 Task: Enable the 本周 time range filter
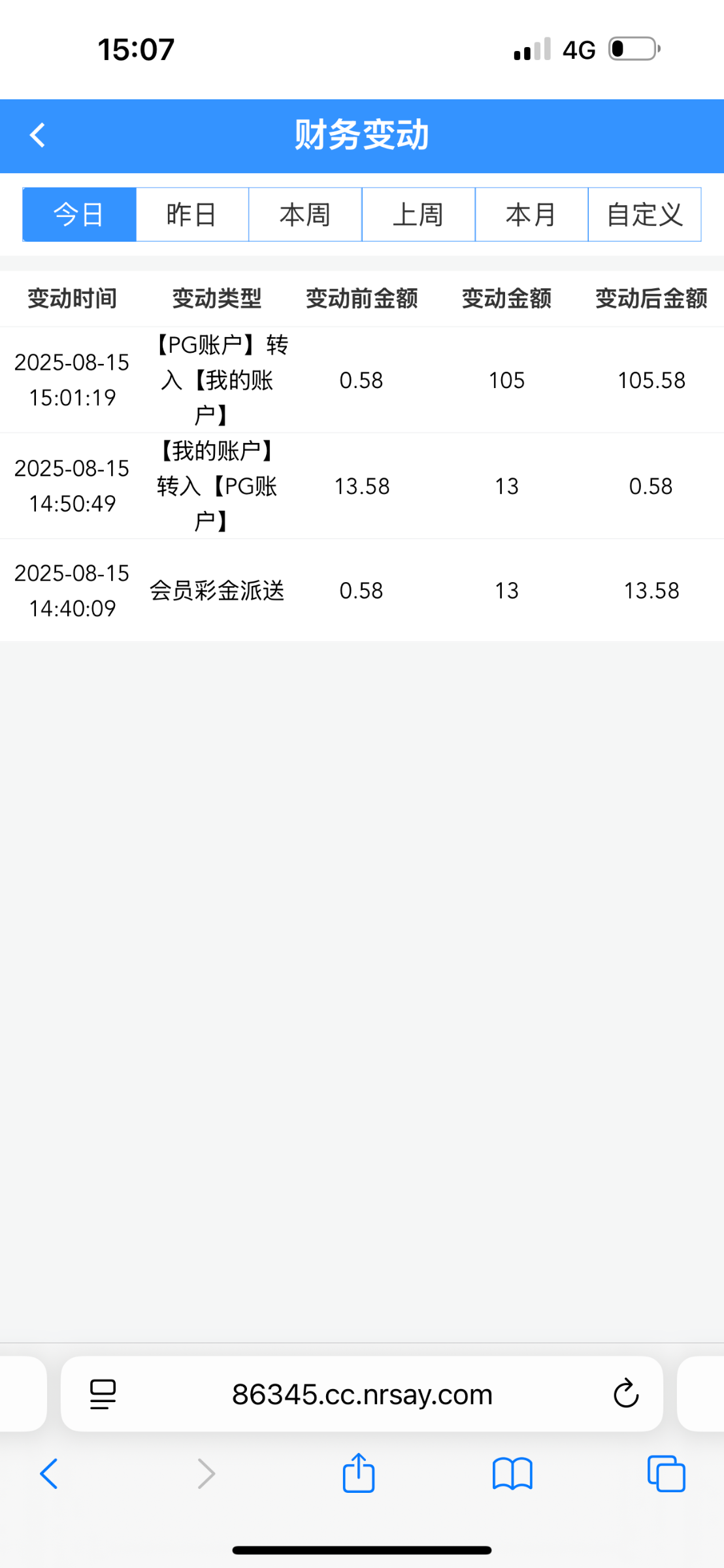click(x=305, y=214)
